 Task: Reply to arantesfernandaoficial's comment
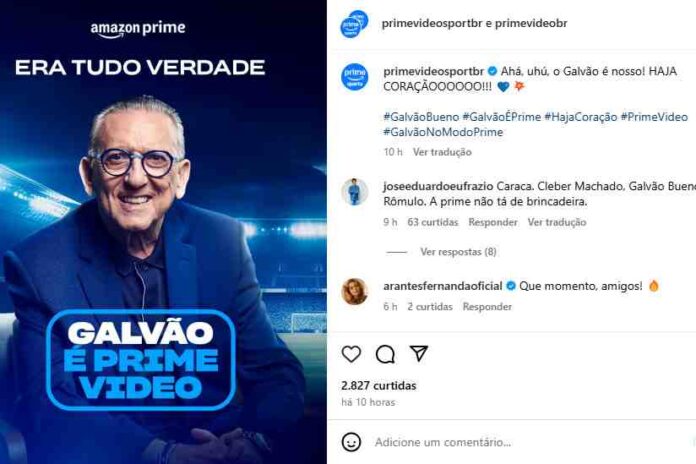487,306
